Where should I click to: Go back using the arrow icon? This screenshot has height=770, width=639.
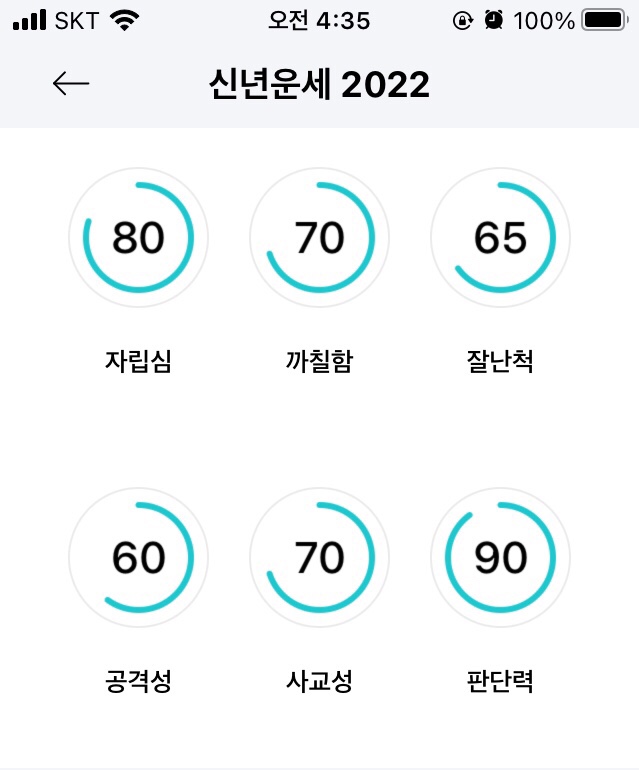click(71, 83)
